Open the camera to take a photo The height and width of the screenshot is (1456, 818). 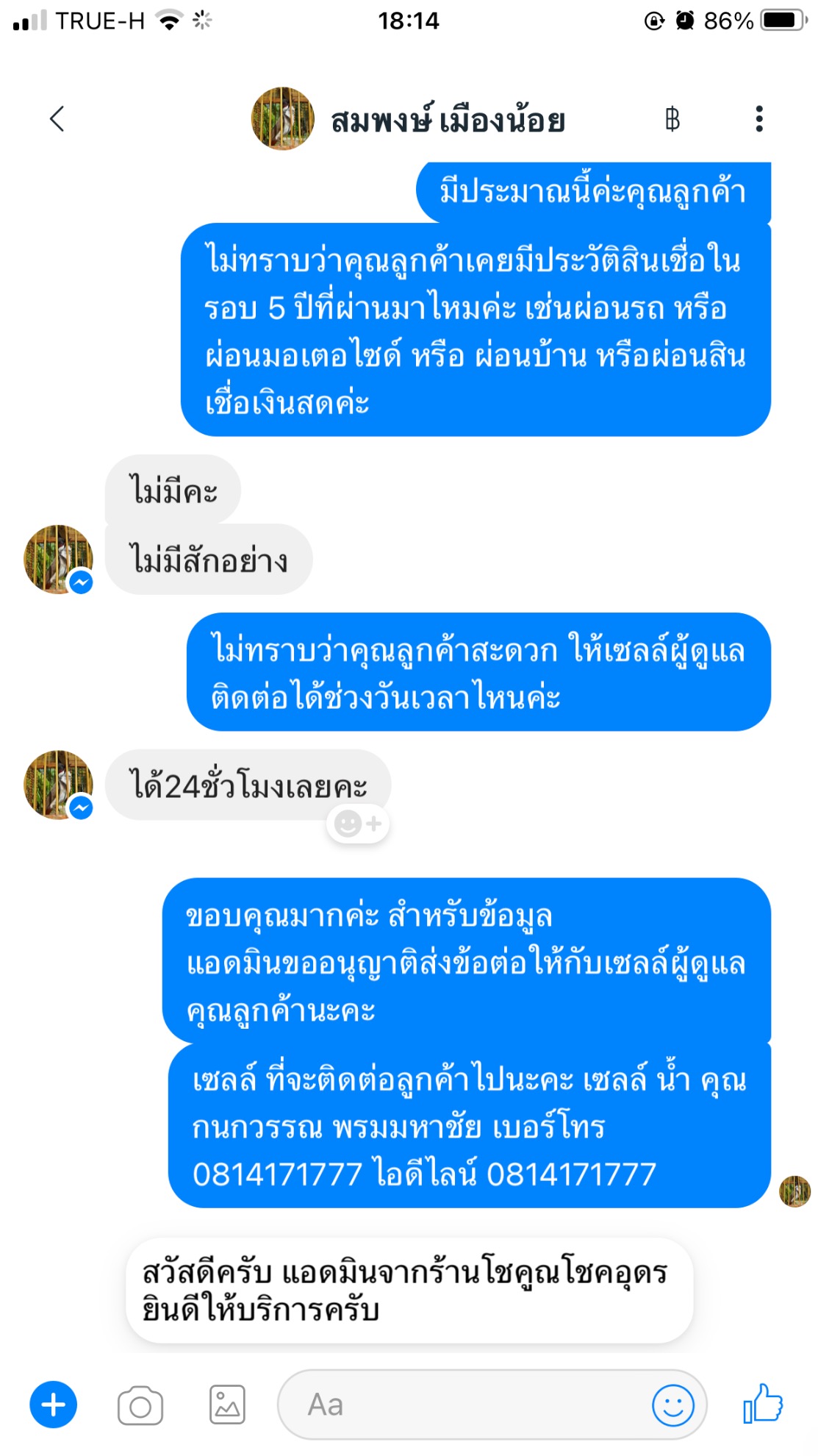pos(140,1405)
